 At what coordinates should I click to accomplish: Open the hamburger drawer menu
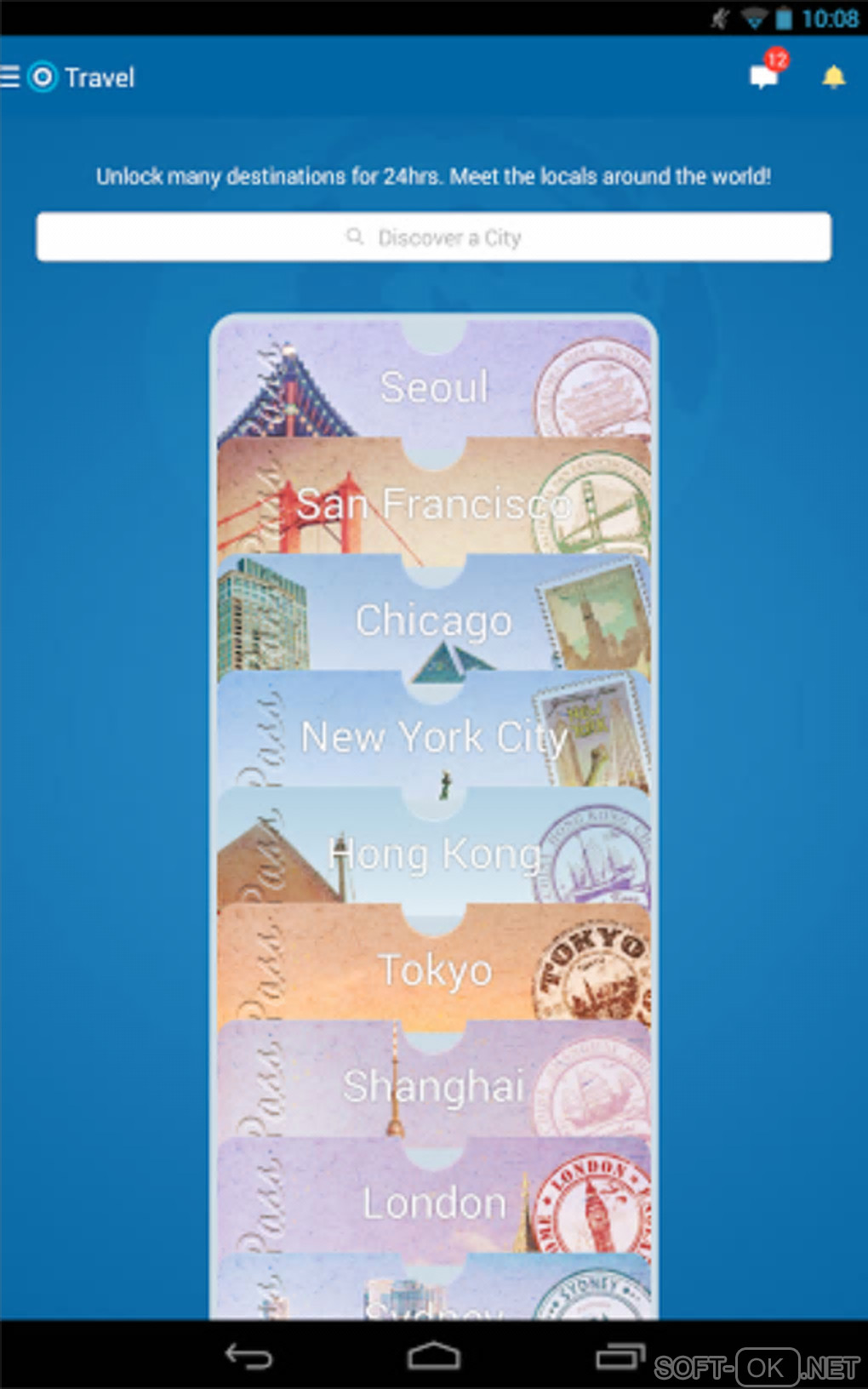pos(10,77)
